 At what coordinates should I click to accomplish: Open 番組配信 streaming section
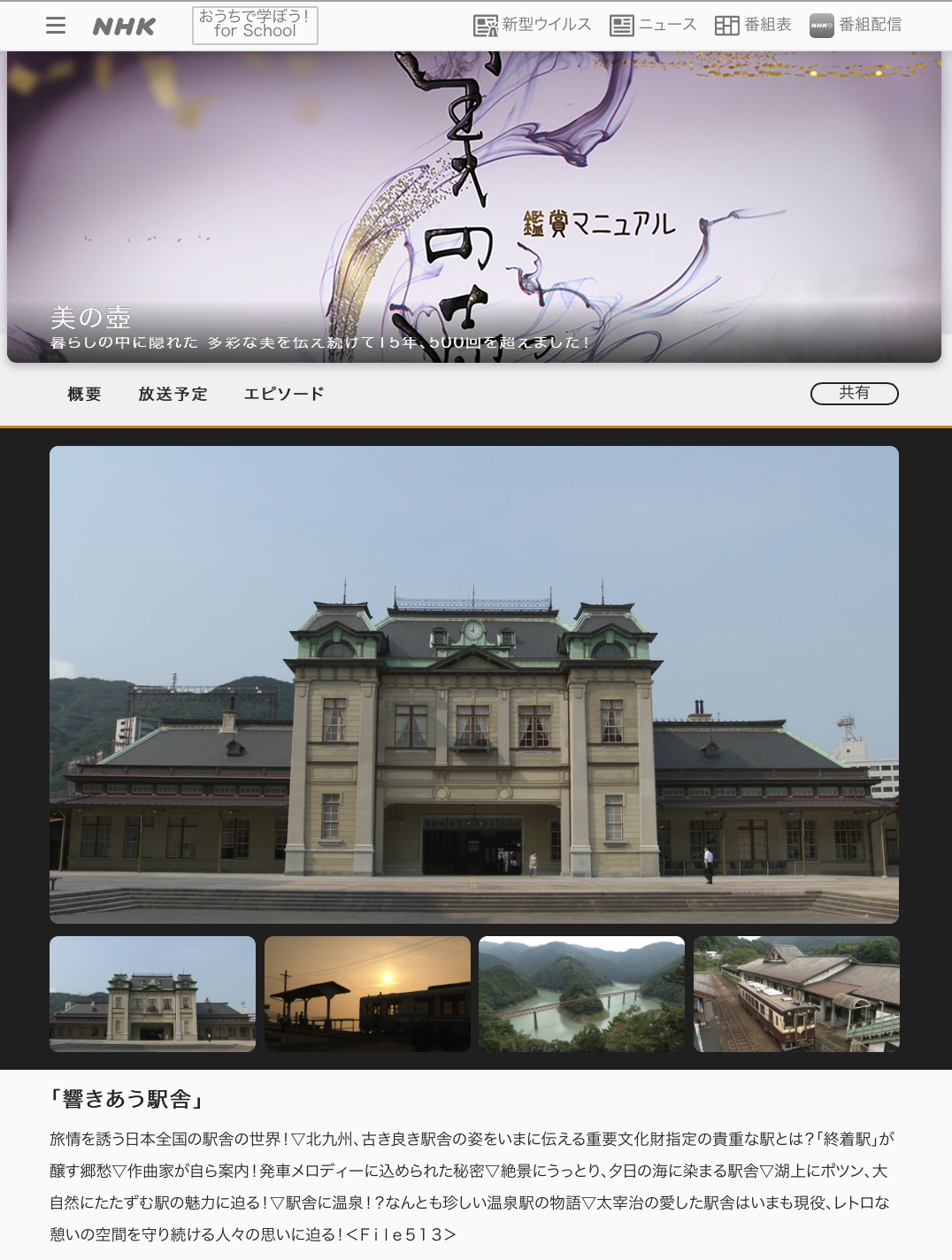click(856, 25)
